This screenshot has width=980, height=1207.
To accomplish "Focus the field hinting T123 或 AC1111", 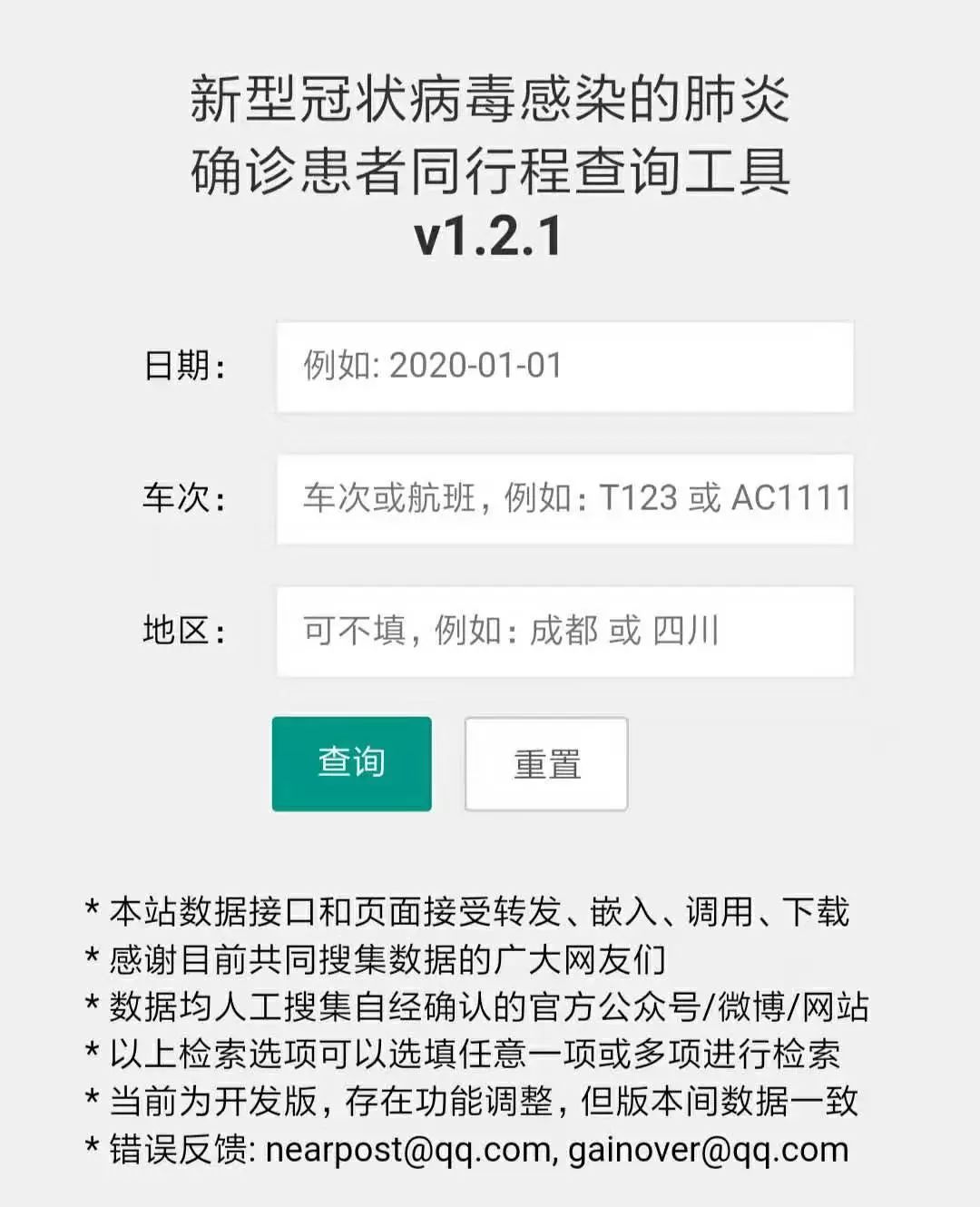I will click(572, 498).
